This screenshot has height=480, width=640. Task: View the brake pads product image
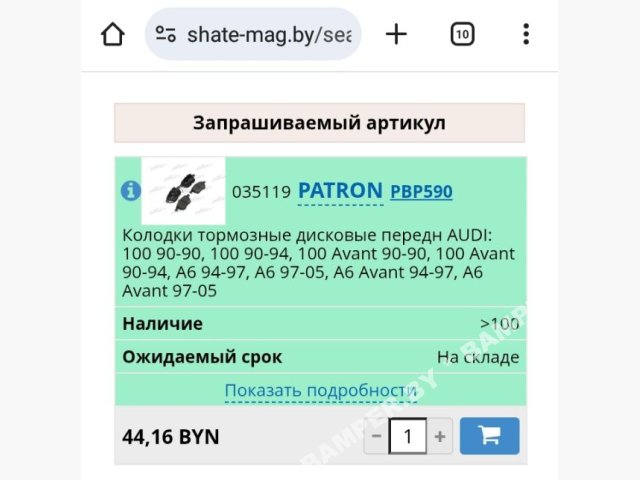pyautogui.click(x=183, y=190)
